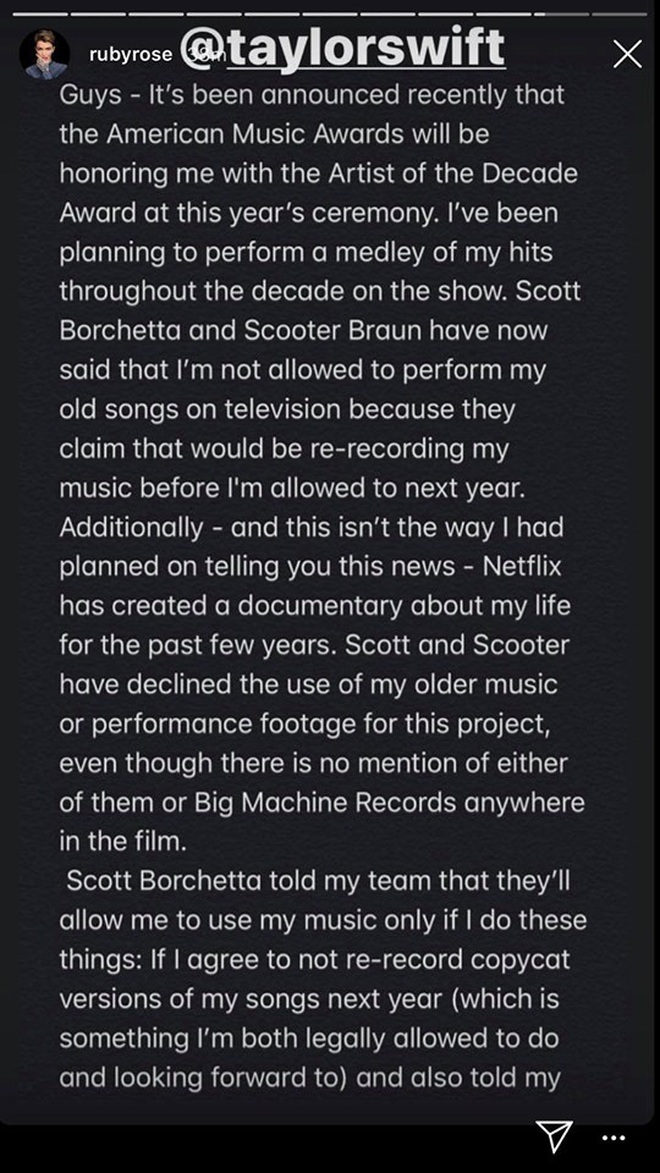Close the story viewer

point(627,55)
